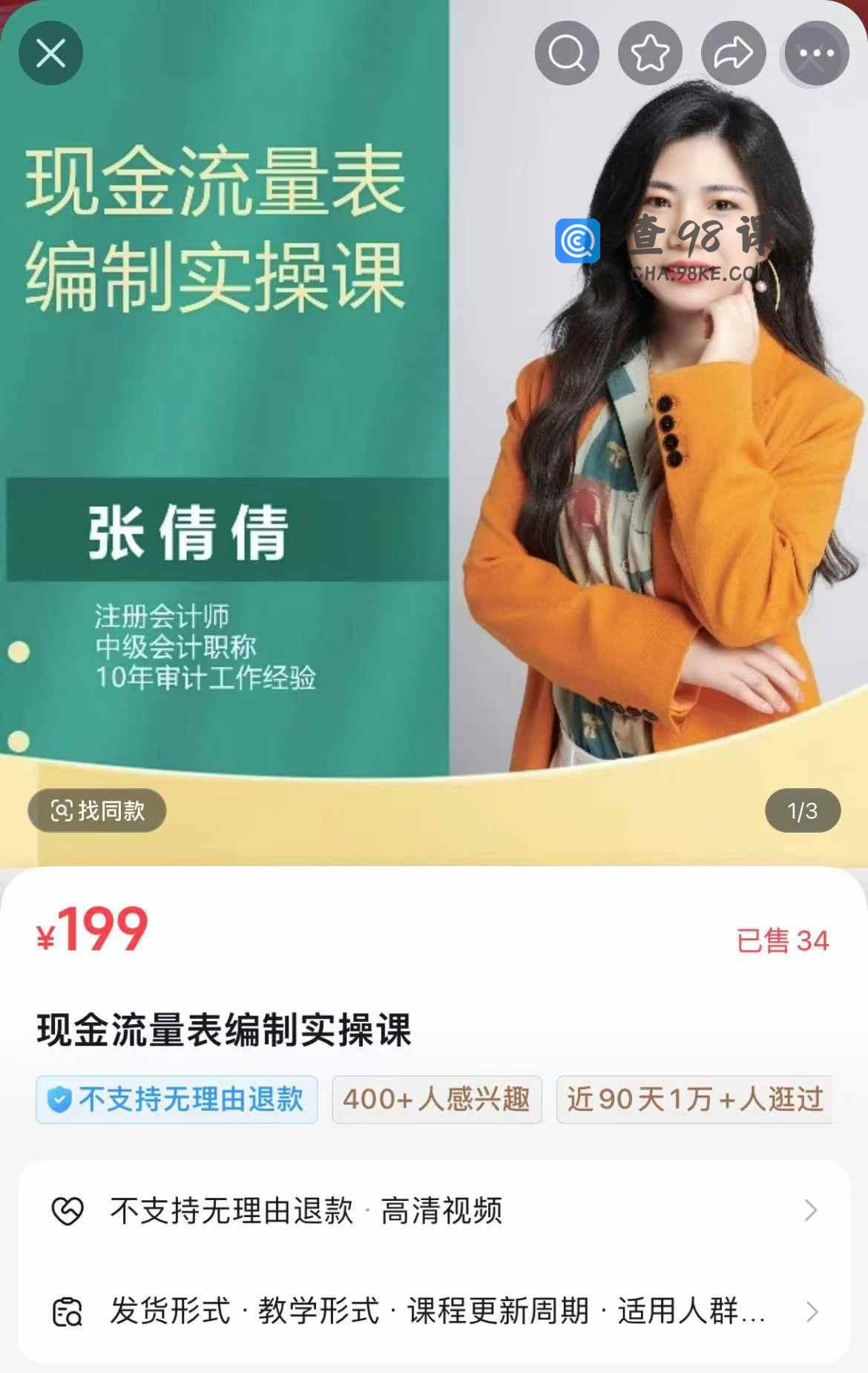The width and height of the screenshot is (868, 1373).
Task: Close the product detail page
Action: pyautogui.click(x=50, y=53)
